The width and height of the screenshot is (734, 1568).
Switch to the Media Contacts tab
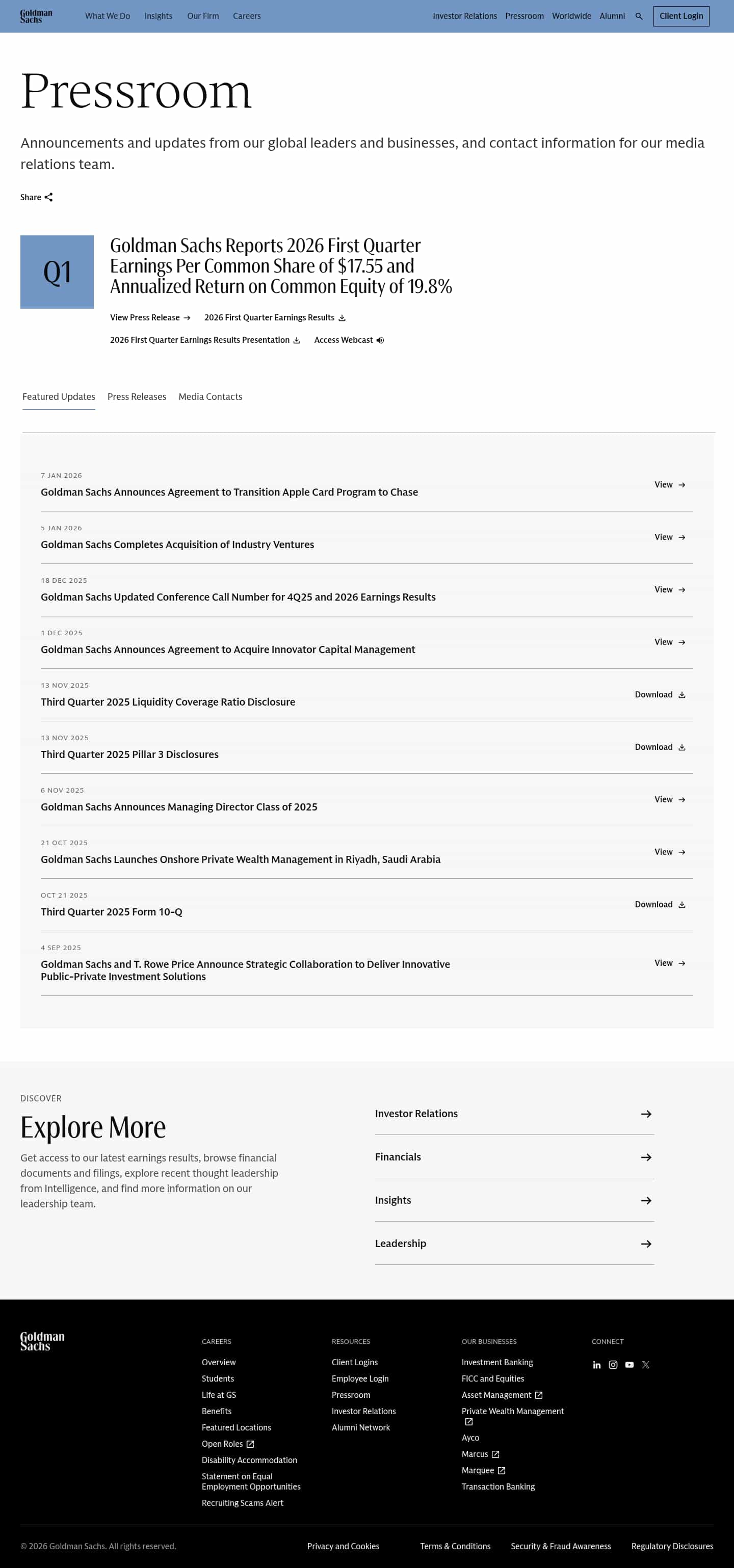pyautogui.click(x=210, y=397)
